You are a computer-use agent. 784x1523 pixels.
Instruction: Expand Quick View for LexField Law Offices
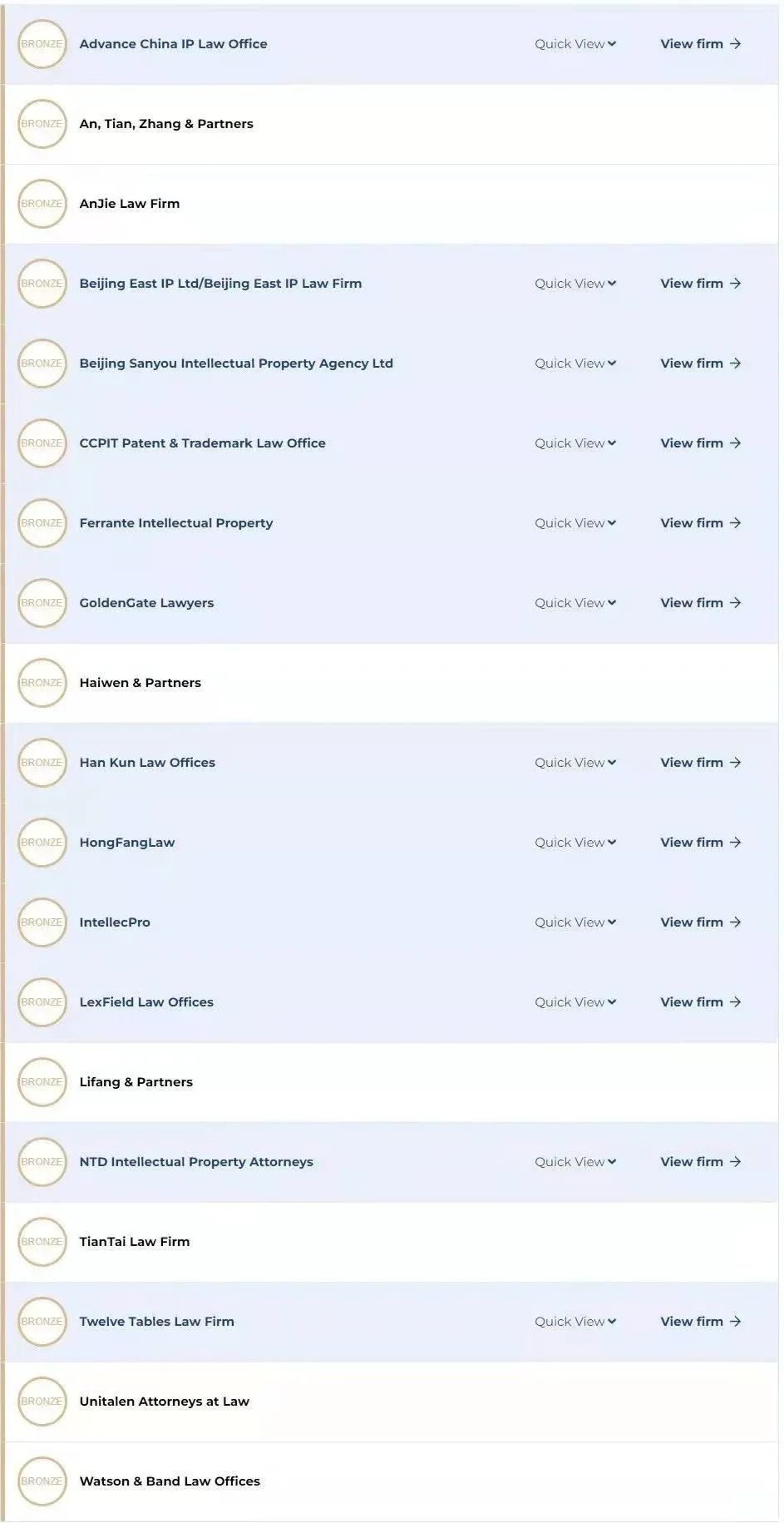point(574,1002)
